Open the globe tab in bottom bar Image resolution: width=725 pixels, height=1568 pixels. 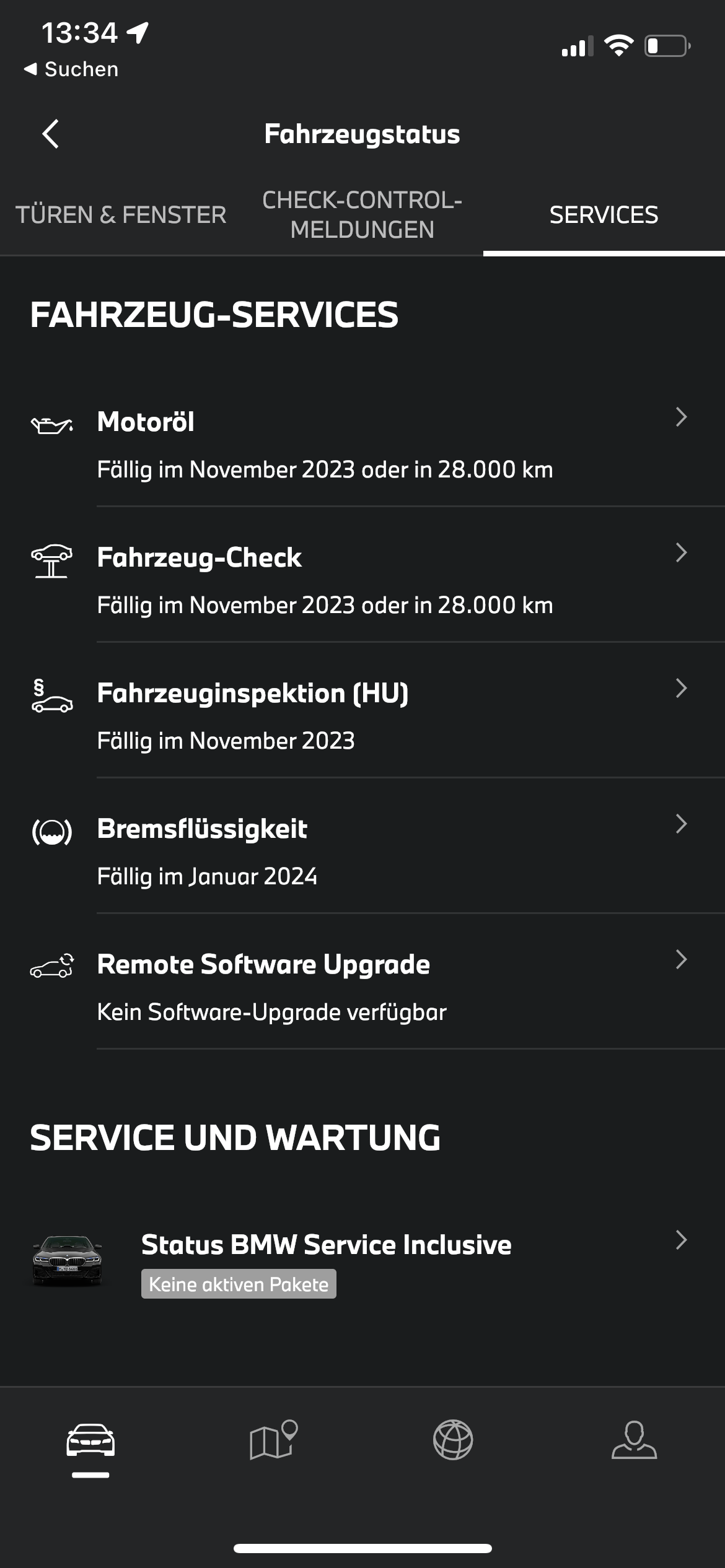coord(453,1440)
